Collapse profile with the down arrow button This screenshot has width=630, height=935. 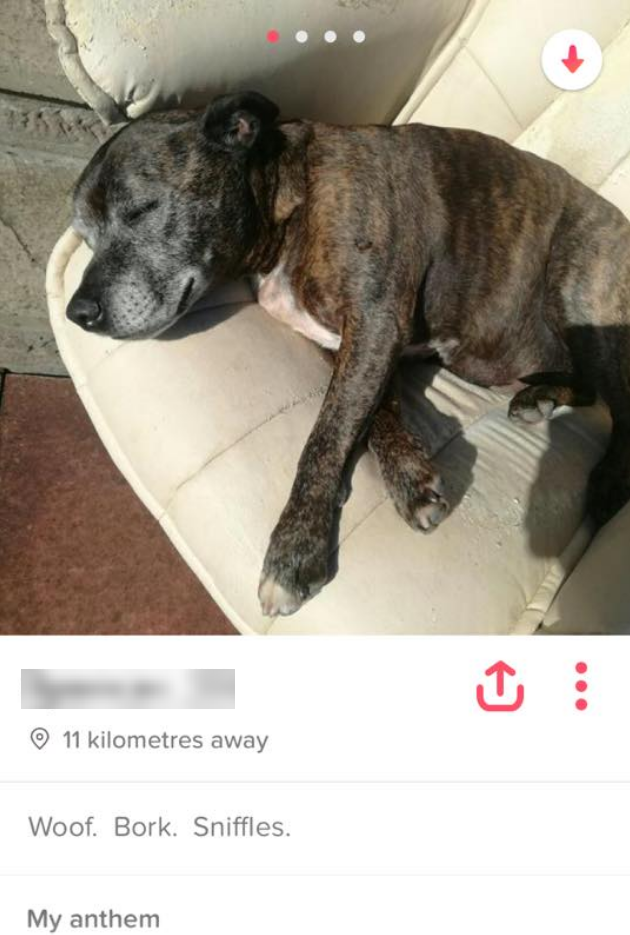click(571, 61)
